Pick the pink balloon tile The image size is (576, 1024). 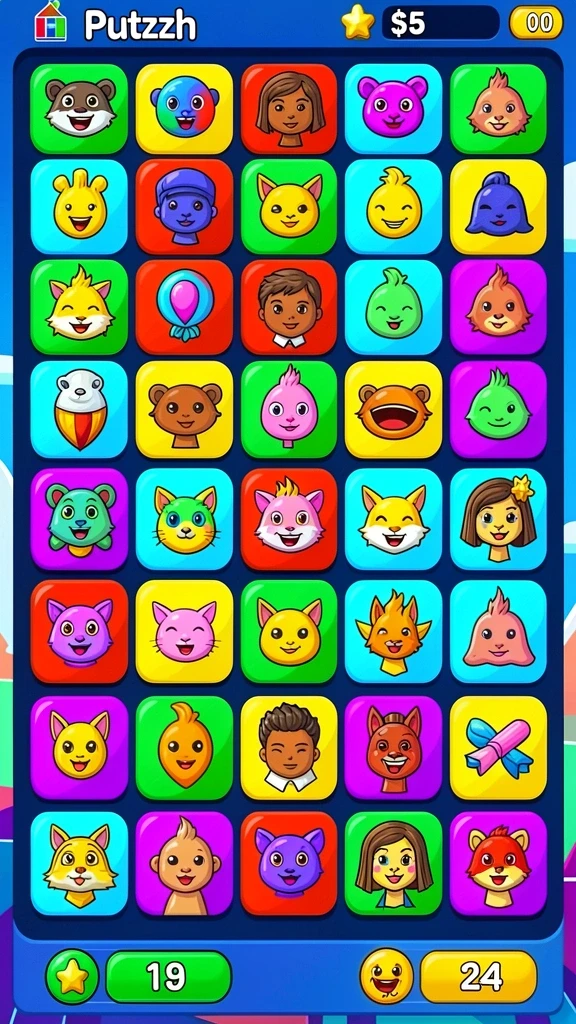point(184,307)
